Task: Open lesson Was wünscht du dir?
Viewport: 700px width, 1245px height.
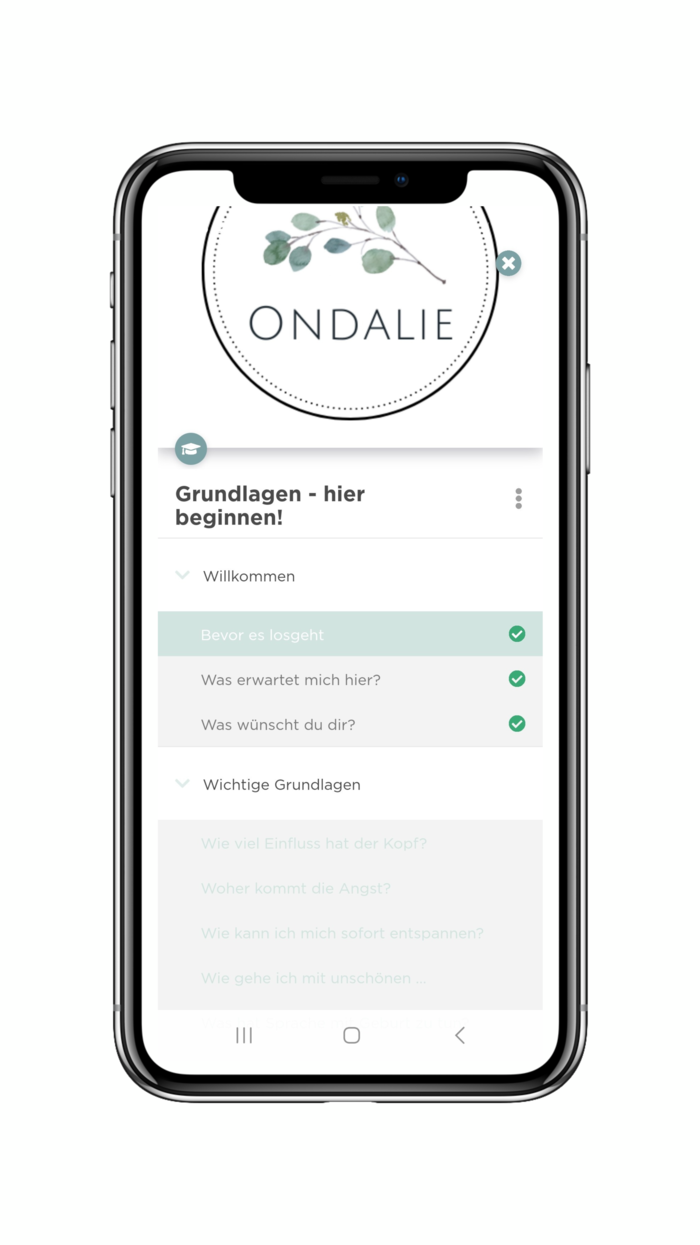Action: (x=278, y=724)
